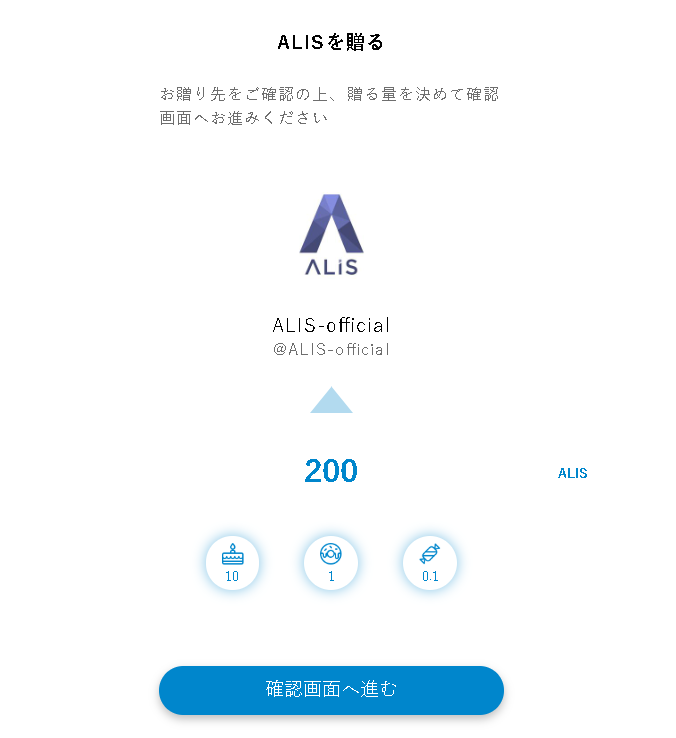
Task: Add 10 ALIS with the cake button
Action: [x=232, y=563]
